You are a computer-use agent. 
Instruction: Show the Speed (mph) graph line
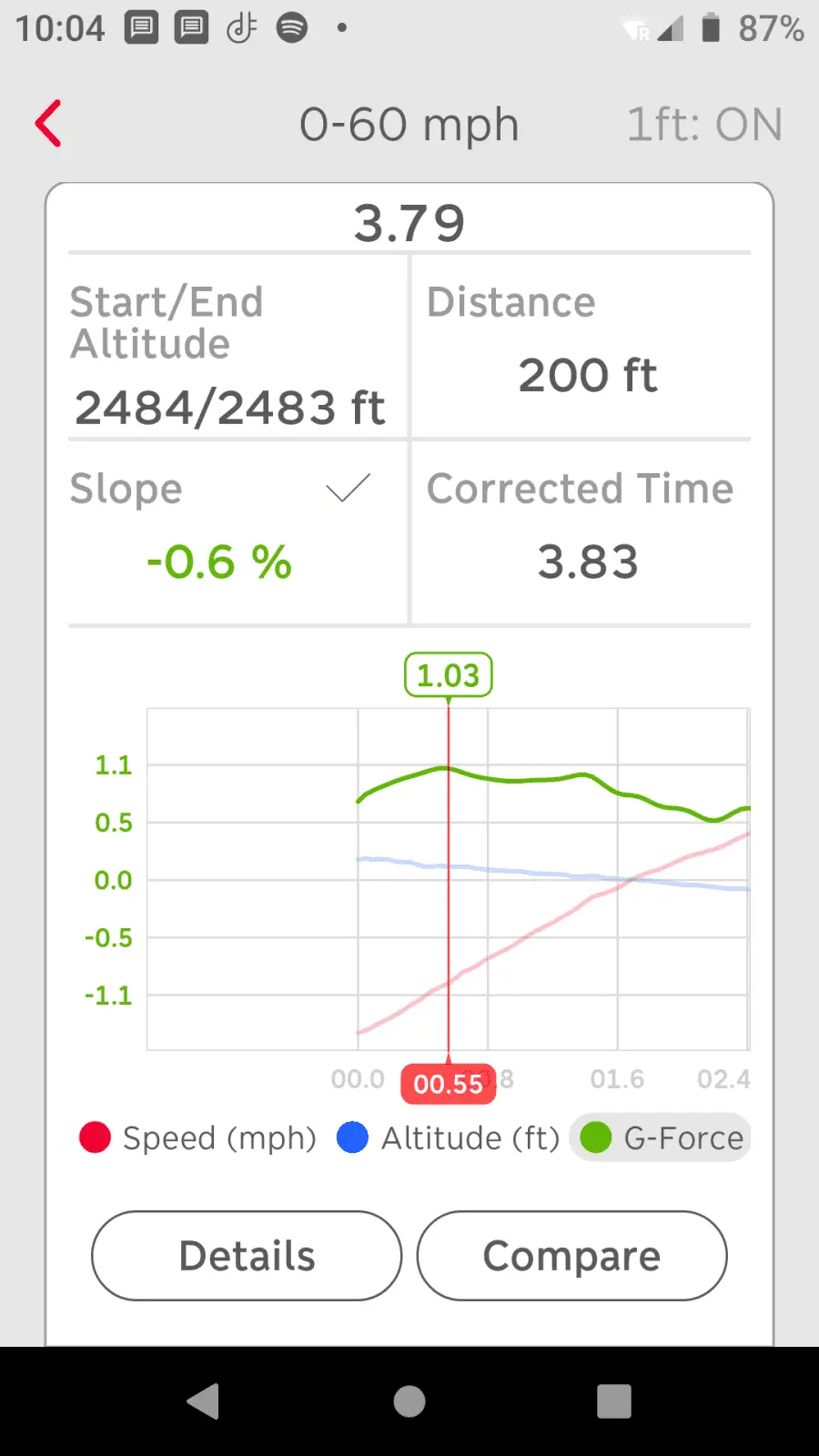pos(198,1137)
